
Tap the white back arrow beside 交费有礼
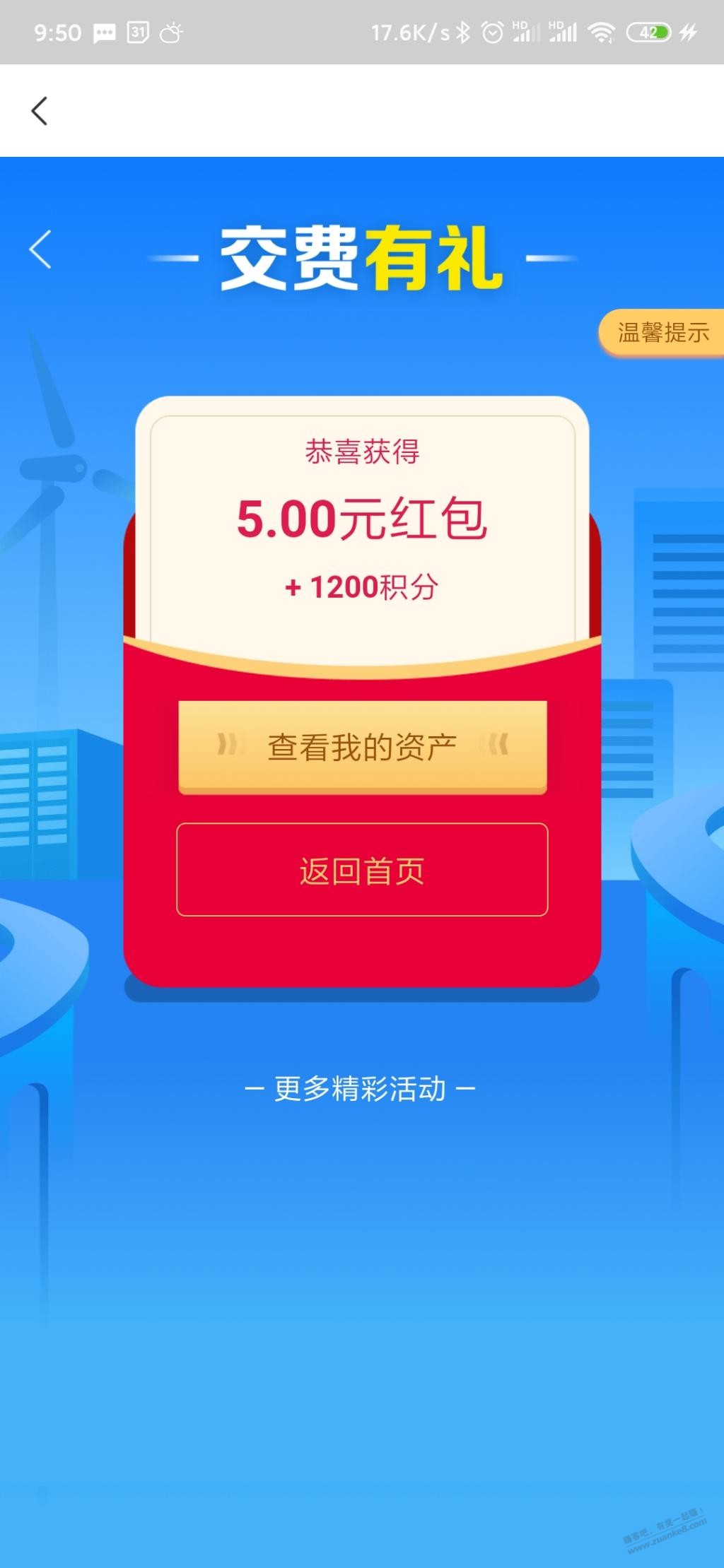pyautogui.click(x=41, y=249)
